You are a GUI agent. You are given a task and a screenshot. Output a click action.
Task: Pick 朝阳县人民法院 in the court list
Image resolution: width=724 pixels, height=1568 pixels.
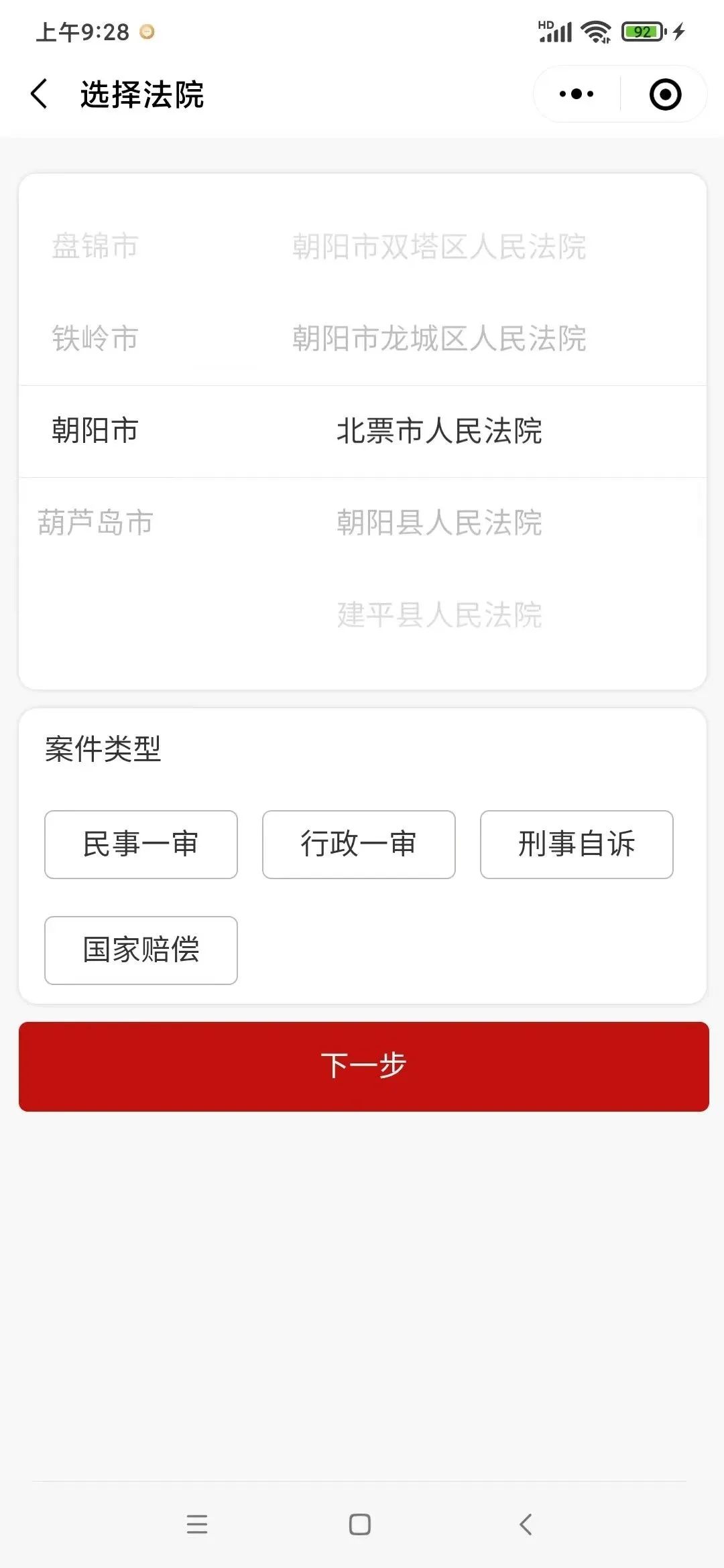click(x=439, y=523)
